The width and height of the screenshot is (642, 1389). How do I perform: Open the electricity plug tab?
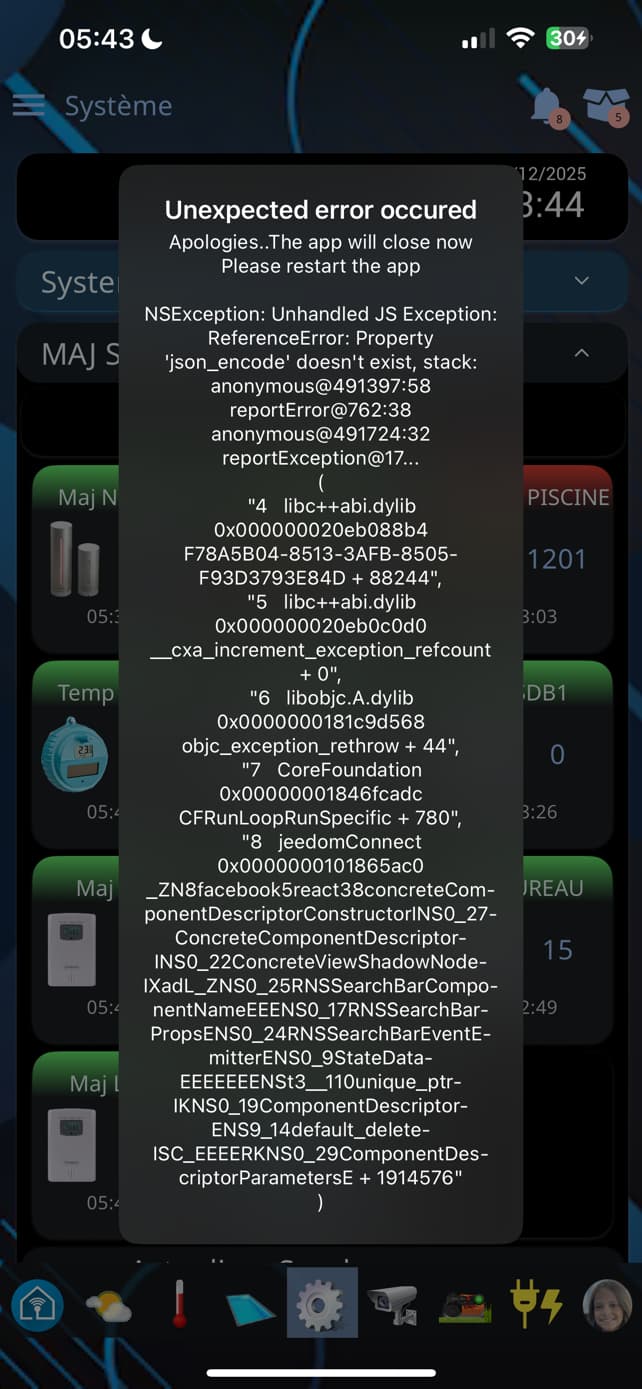(536, 1305)
